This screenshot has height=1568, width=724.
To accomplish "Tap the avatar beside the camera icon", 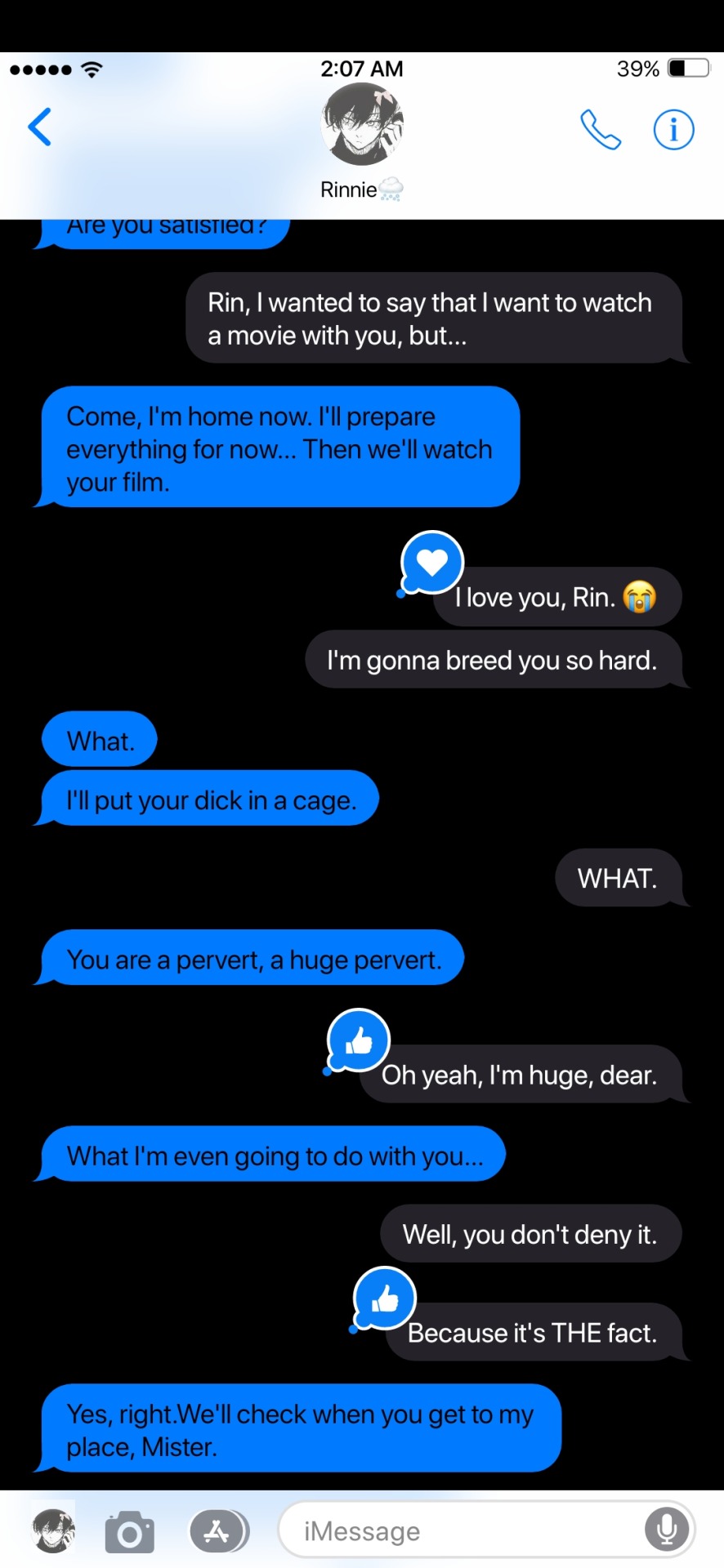I will coord(53,1530).
